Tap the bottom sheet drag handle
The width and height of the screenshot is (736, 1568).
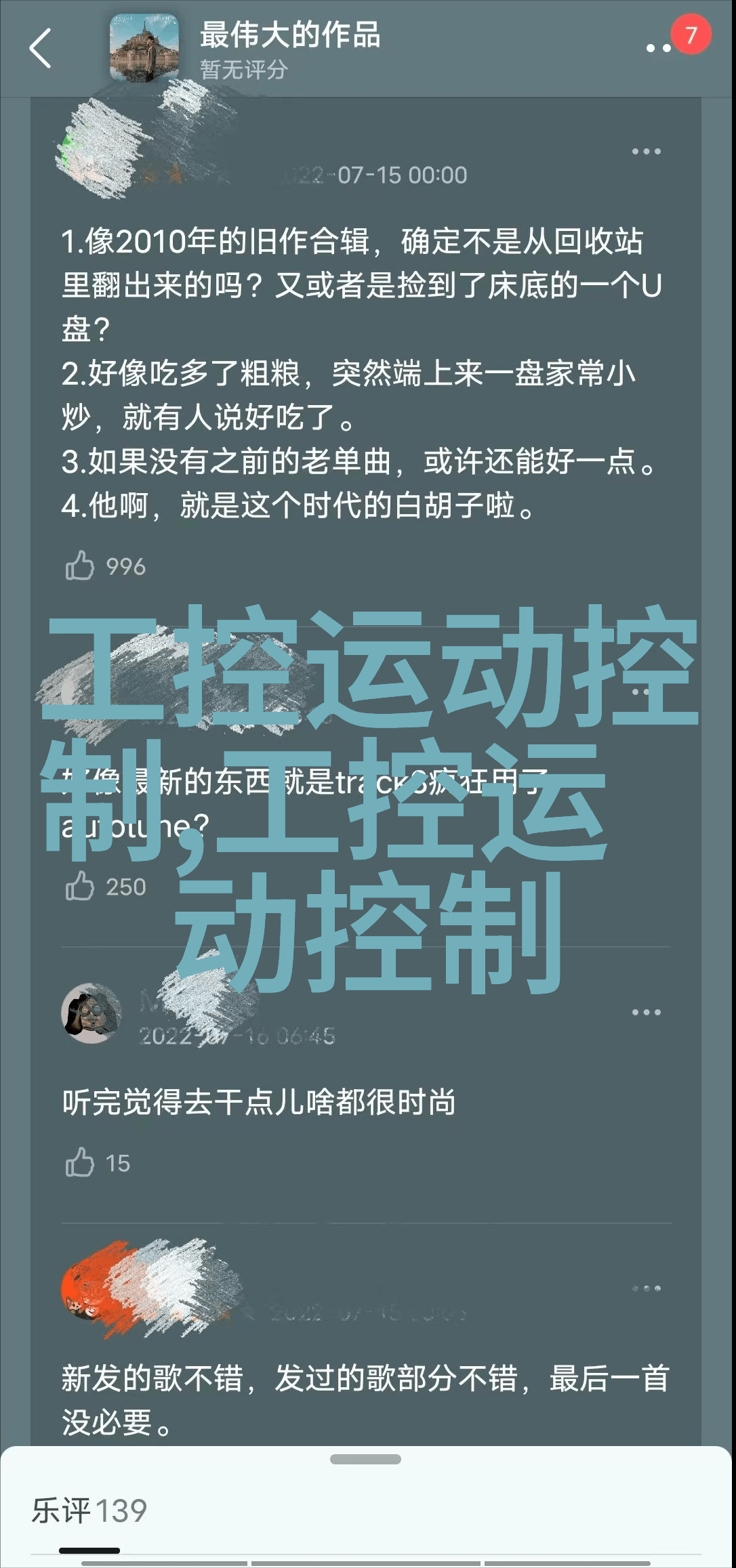(365, 1459)
